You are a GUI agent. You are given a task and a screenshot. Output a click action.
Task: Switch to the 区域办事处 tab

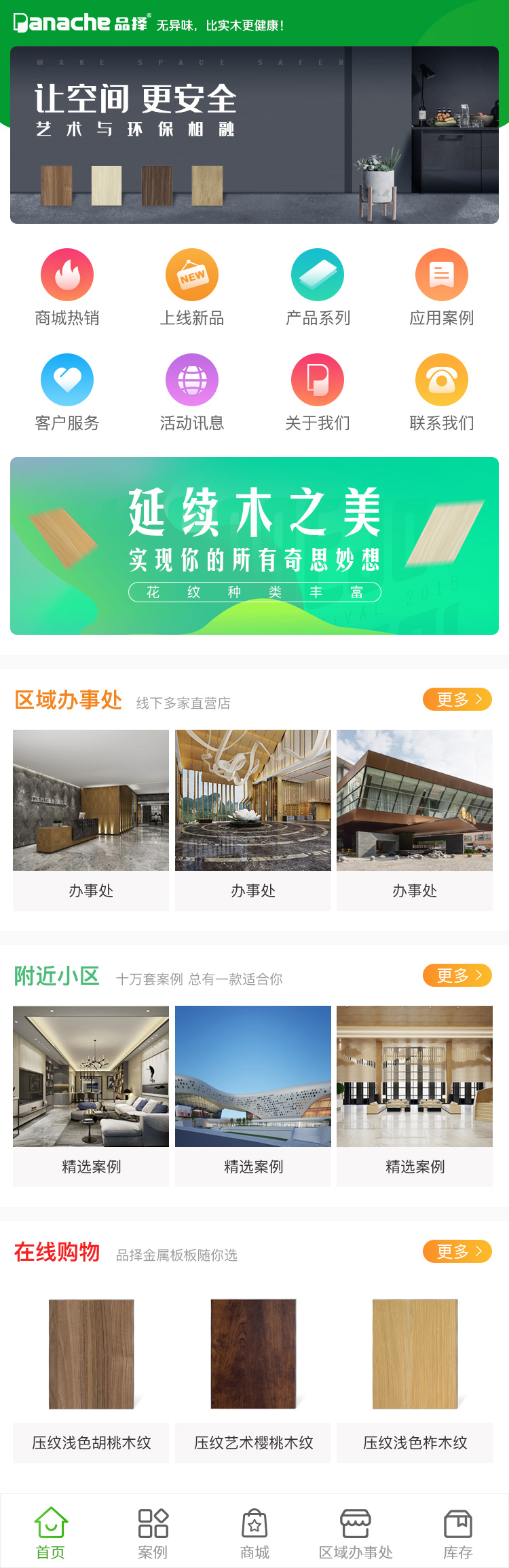point(356,1534)
